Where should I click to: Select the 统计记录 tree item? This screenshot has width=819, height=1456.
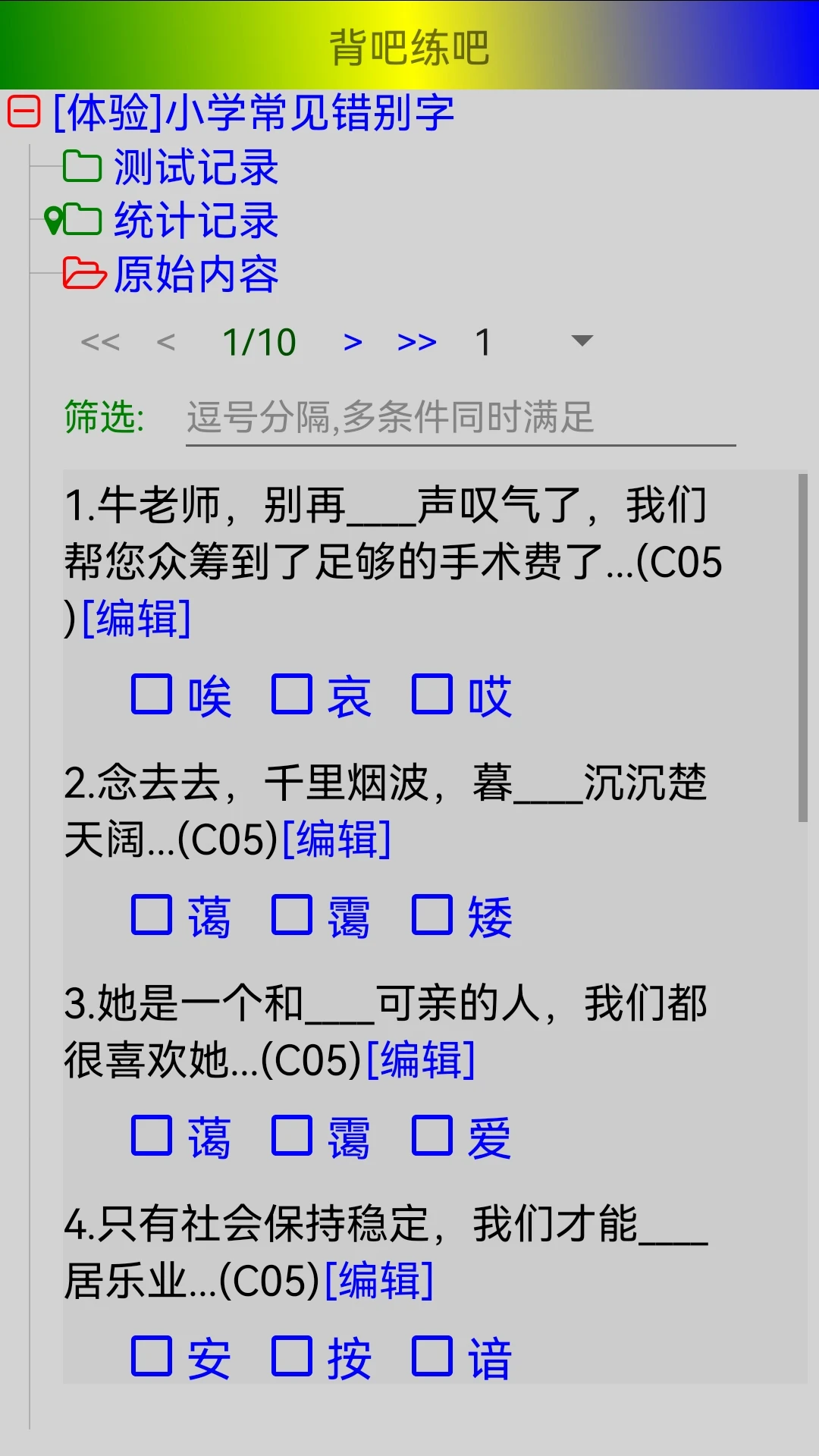pos(196,220)
